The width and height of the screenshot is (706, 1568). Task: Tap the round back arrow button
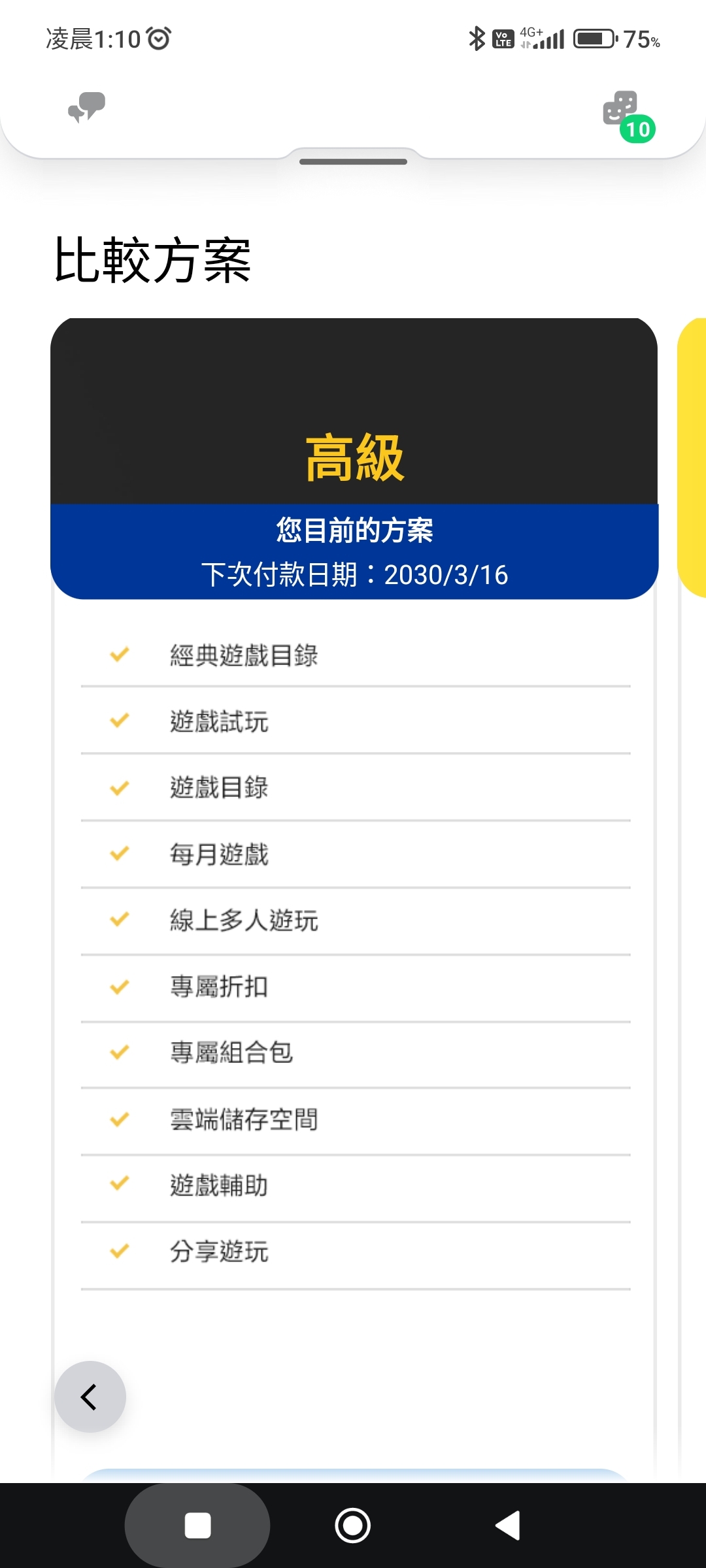coord(90,1397)
